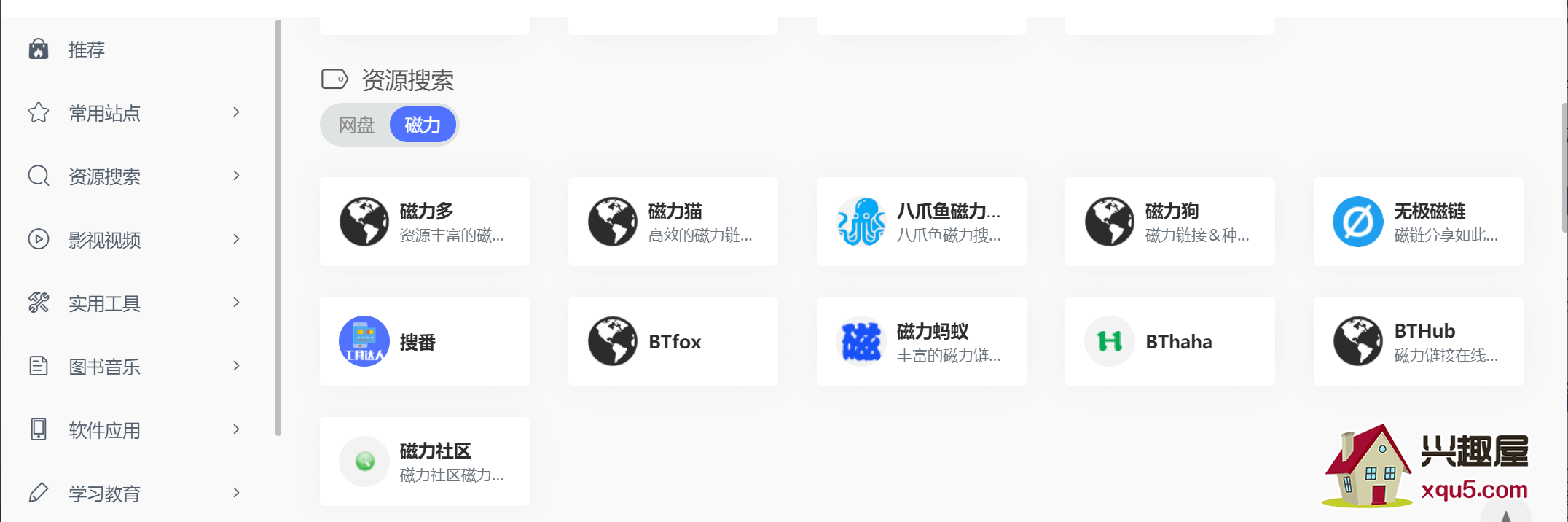1568x522 pixels.
Task: Expand 资源搜索 in the sidebar
Action: [x=135, y=176]
